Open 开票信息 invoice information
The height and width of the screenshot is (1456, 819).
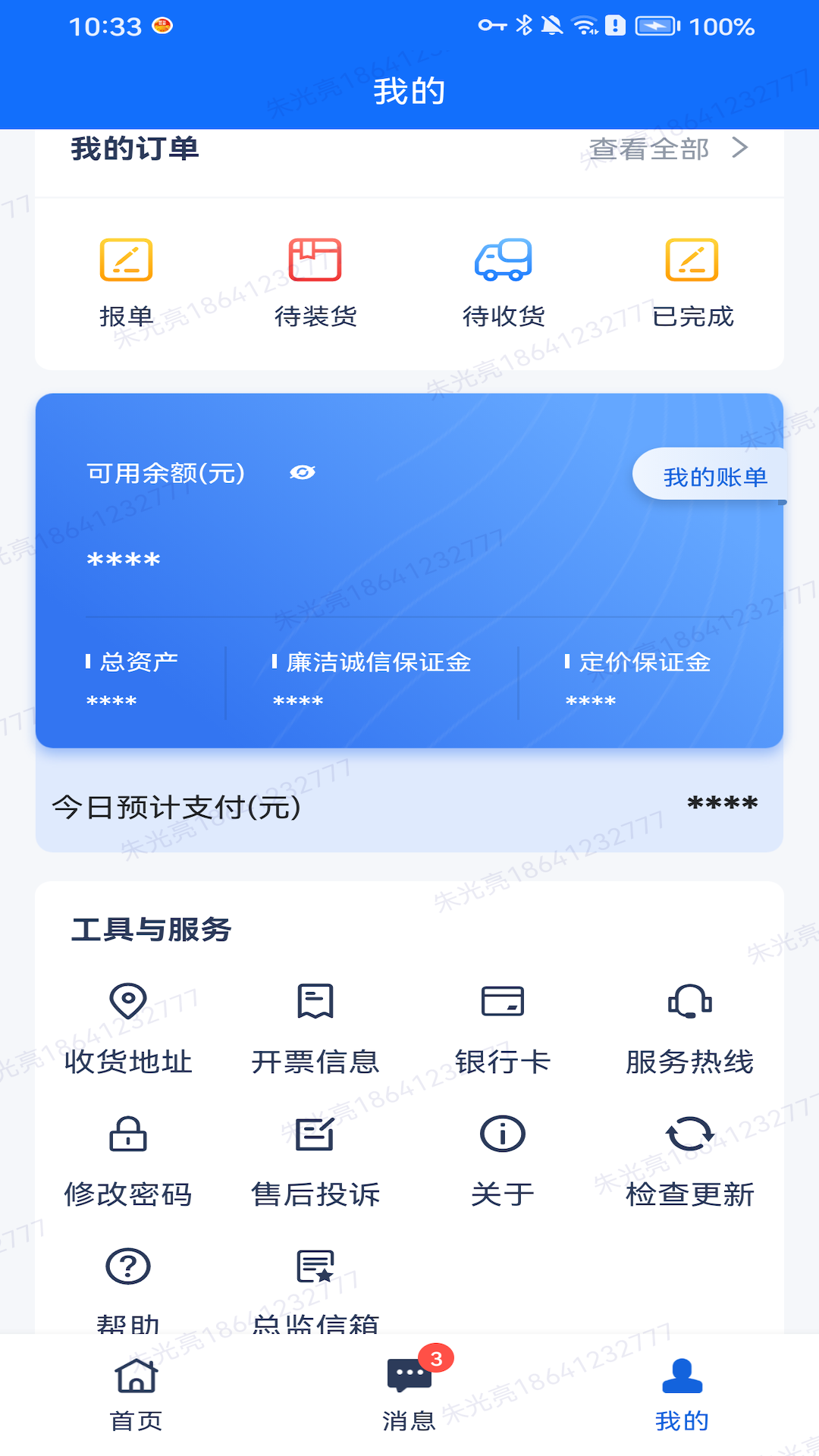click(315, 1028)
